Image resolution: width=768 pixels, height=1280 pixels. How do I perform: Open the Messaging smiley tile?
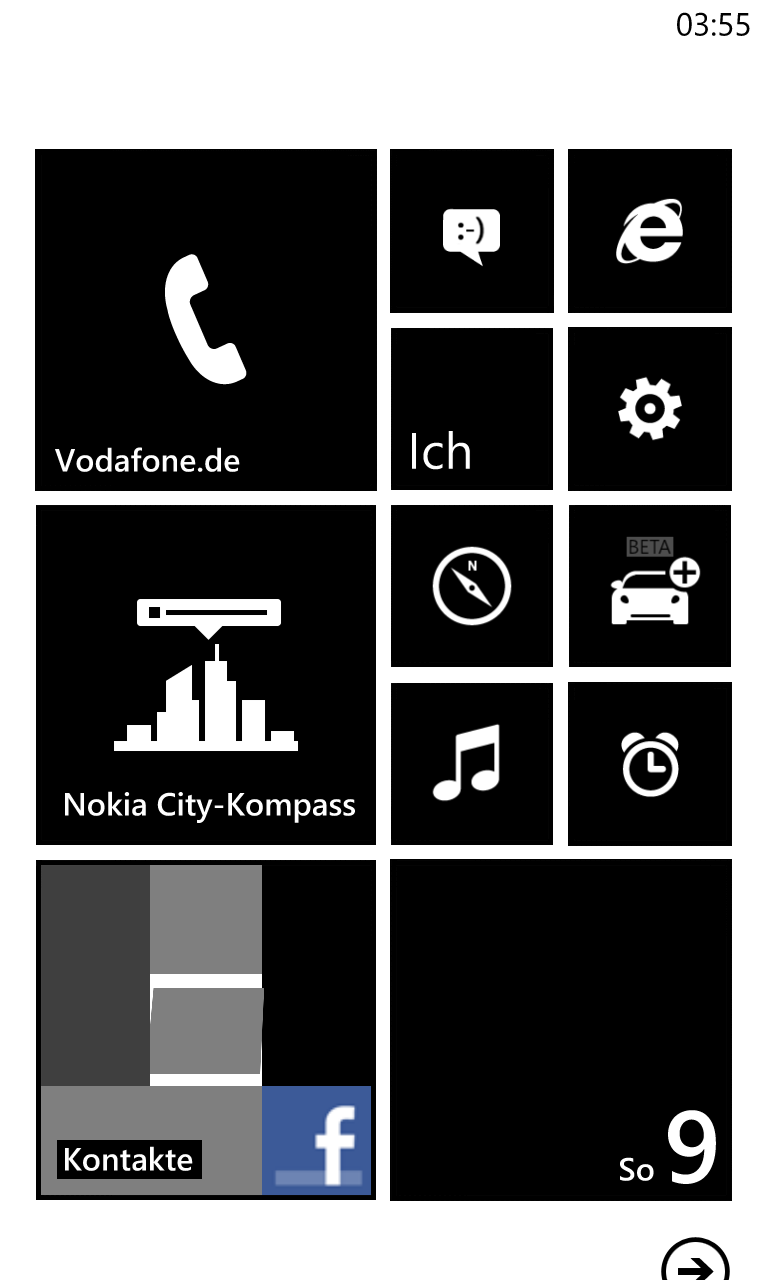471,231
